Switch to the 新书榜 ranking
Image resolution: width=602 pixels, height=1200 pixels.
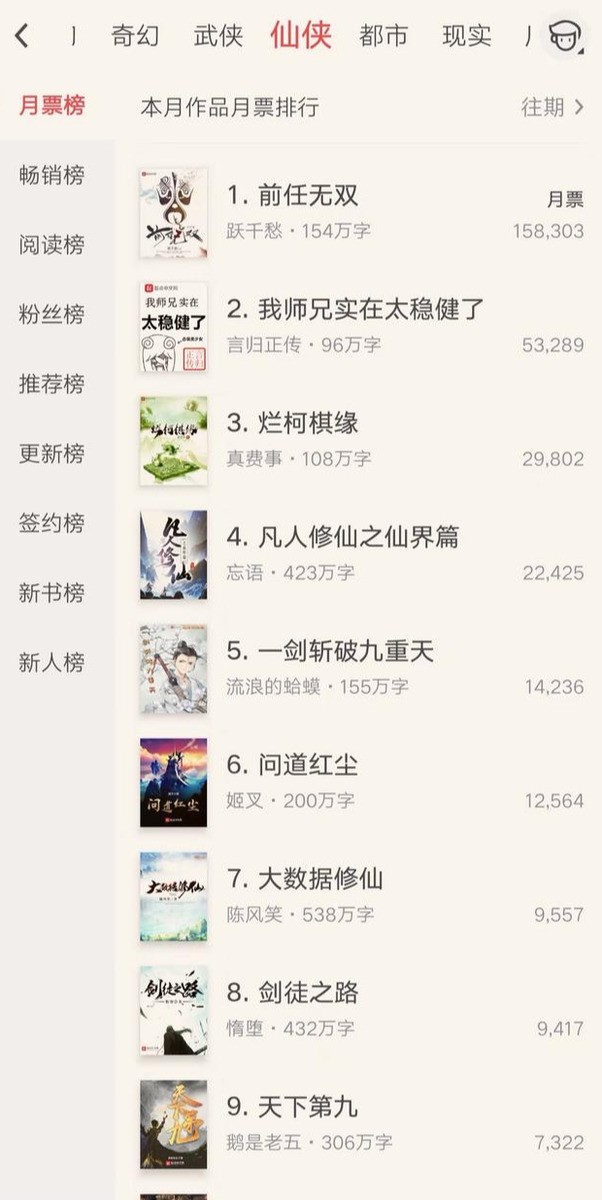click(52, 593)
